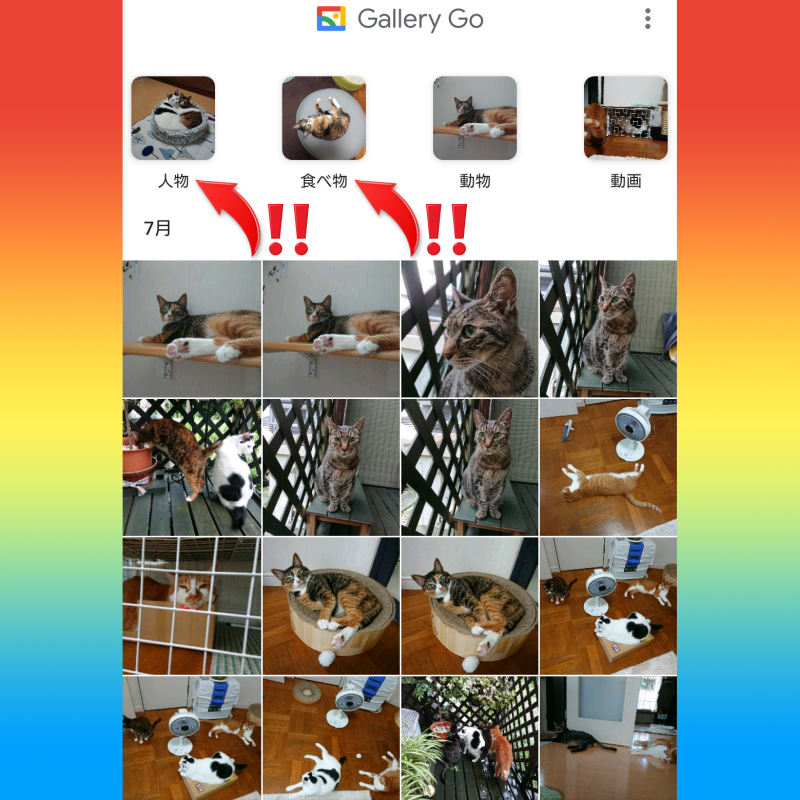
Task: Open the photo of cats among green plants
Action: click(469, 738)
